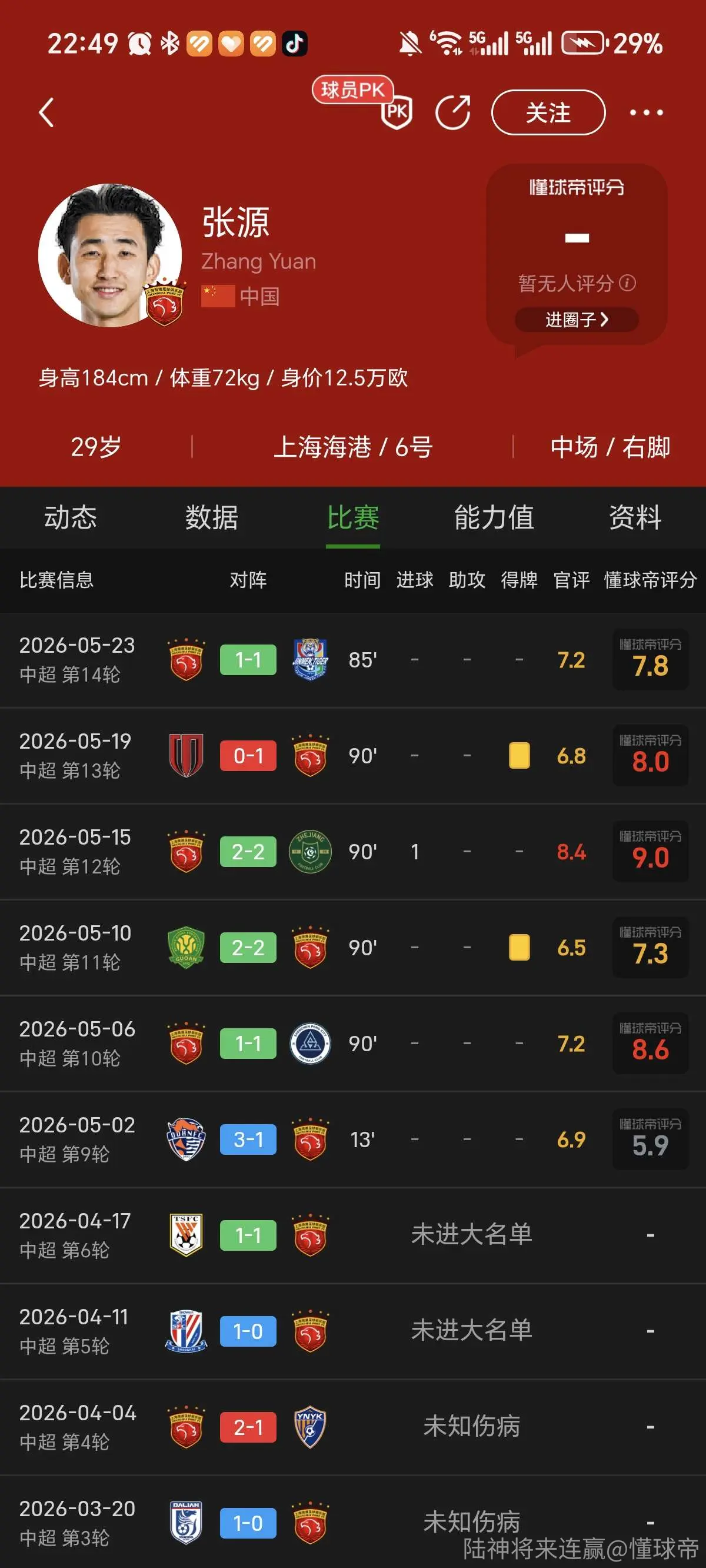
Task: Switch to the 数据 tab
Action: coord(211,518)
